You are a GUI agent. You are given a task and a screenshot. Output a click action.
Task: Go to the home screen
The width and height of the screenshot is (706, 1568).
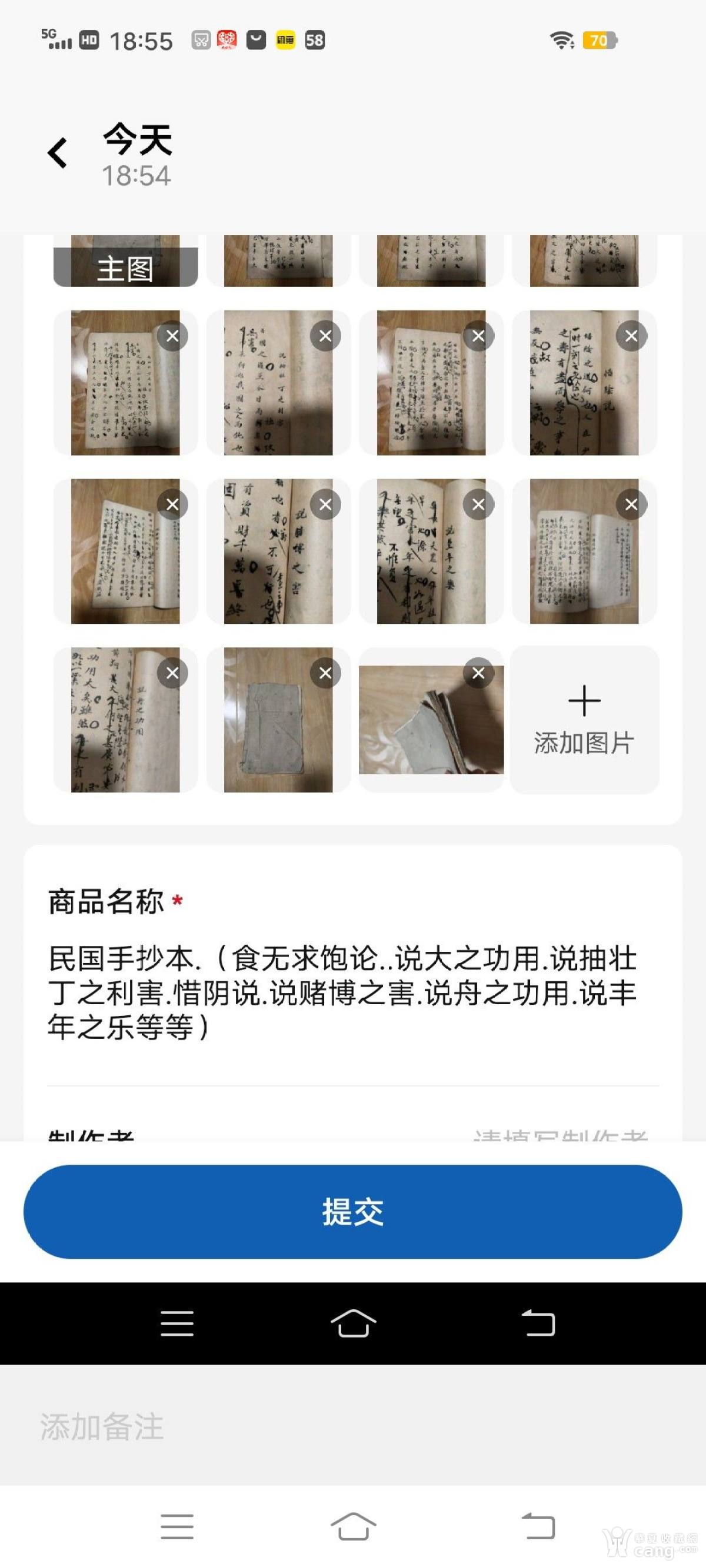(354, 1526)
